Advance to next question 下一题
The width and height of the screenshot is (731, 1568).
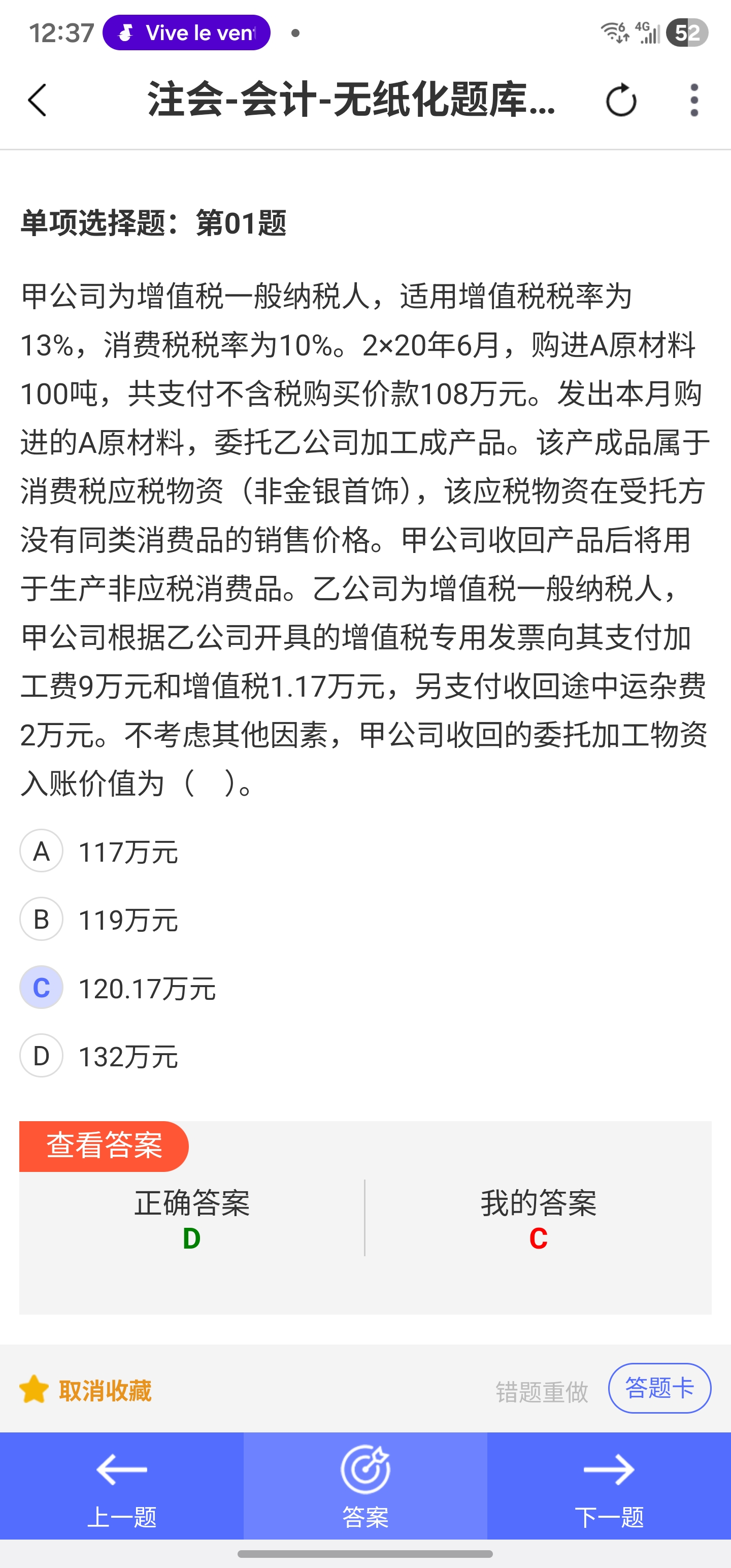[609, 1485]
